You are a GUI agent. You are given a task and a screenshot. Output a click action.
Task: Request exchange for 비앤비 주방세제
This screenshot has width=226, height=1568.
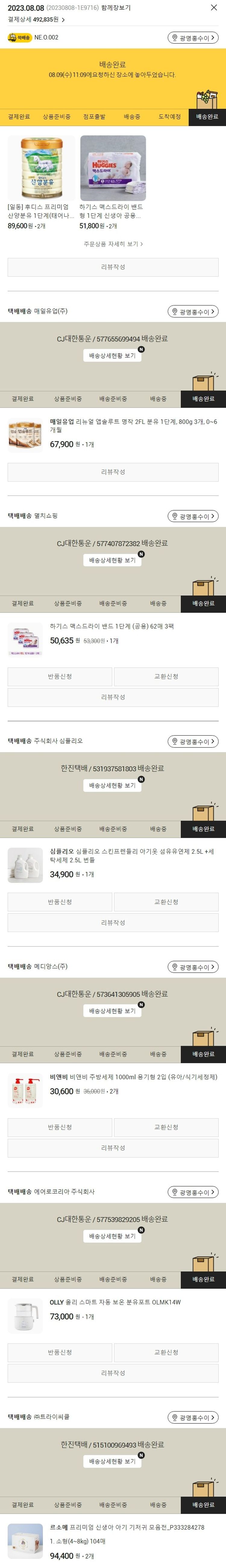tap(166, 1127)
